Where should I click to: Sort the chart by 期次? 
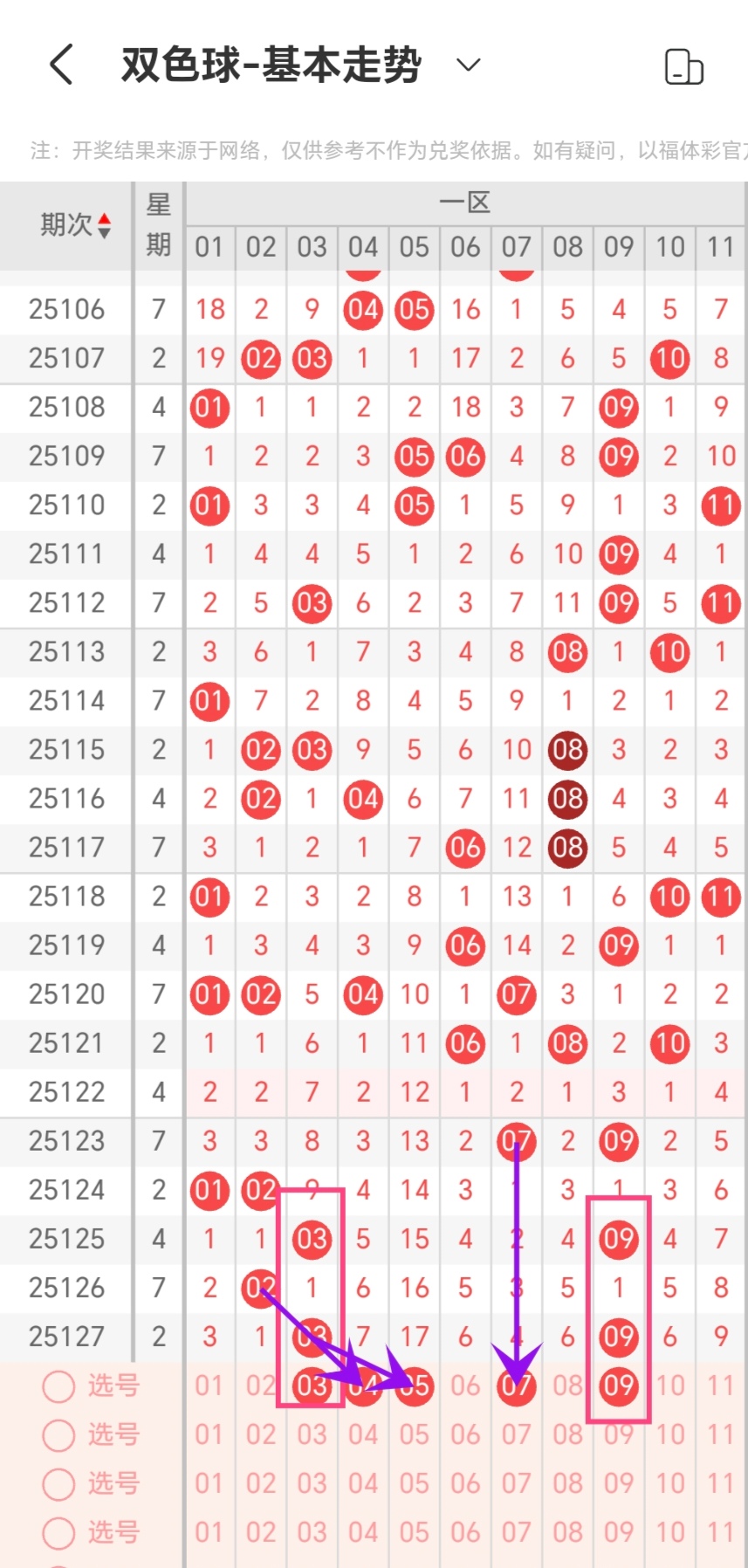(76, 225)
